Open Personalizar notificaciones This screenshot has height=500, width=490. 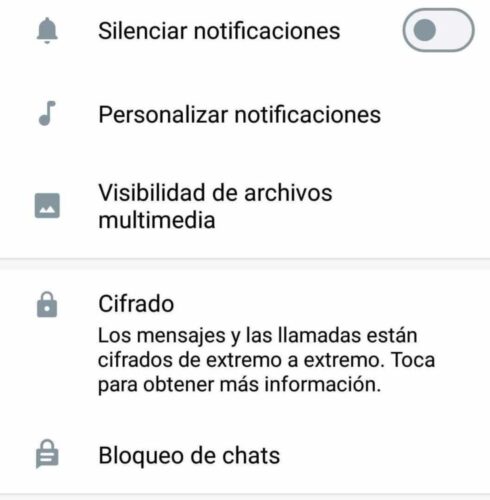point(245,114)
